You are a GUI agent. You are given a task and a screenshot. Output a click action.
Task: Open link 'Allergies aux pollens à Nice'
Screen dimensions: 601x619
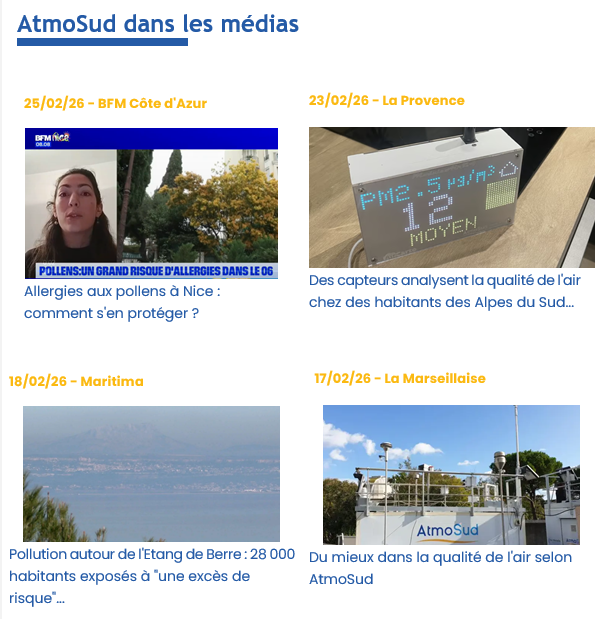click(122, 302)
